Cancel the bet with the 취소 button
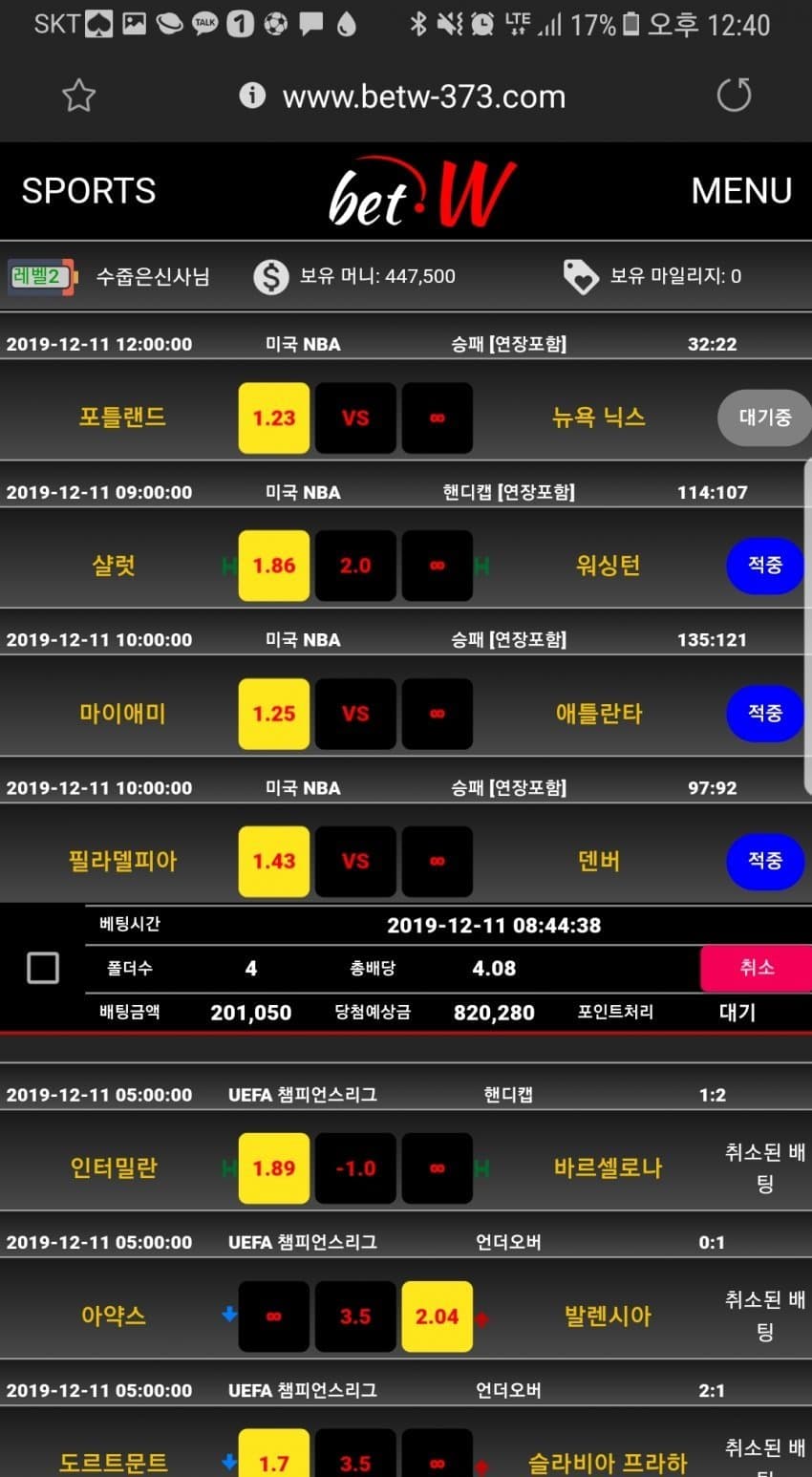The height and width of the screenshot is (1477, 812). 756,968
